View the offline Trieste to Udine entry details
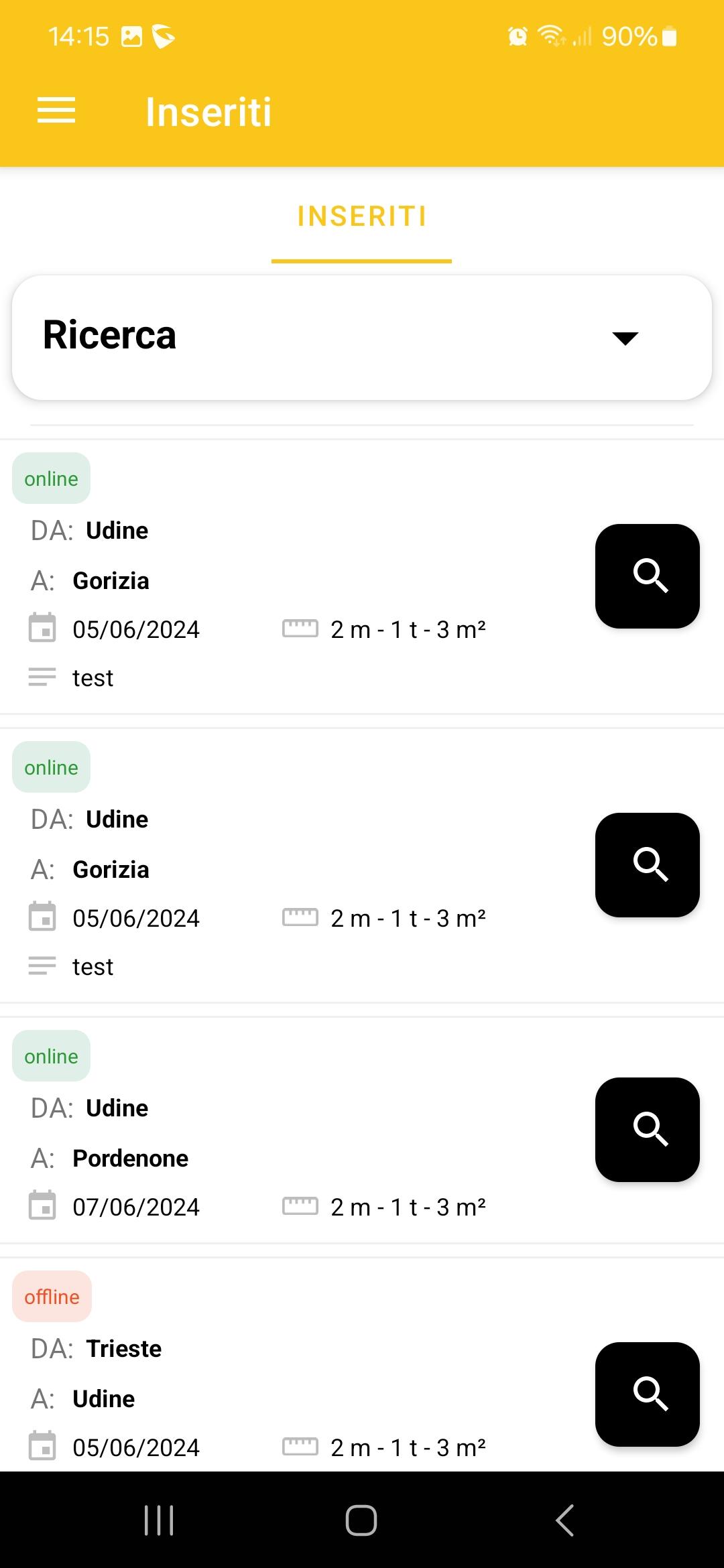The width and height of the screenshot is (724, 1568). pos(648,1394)
